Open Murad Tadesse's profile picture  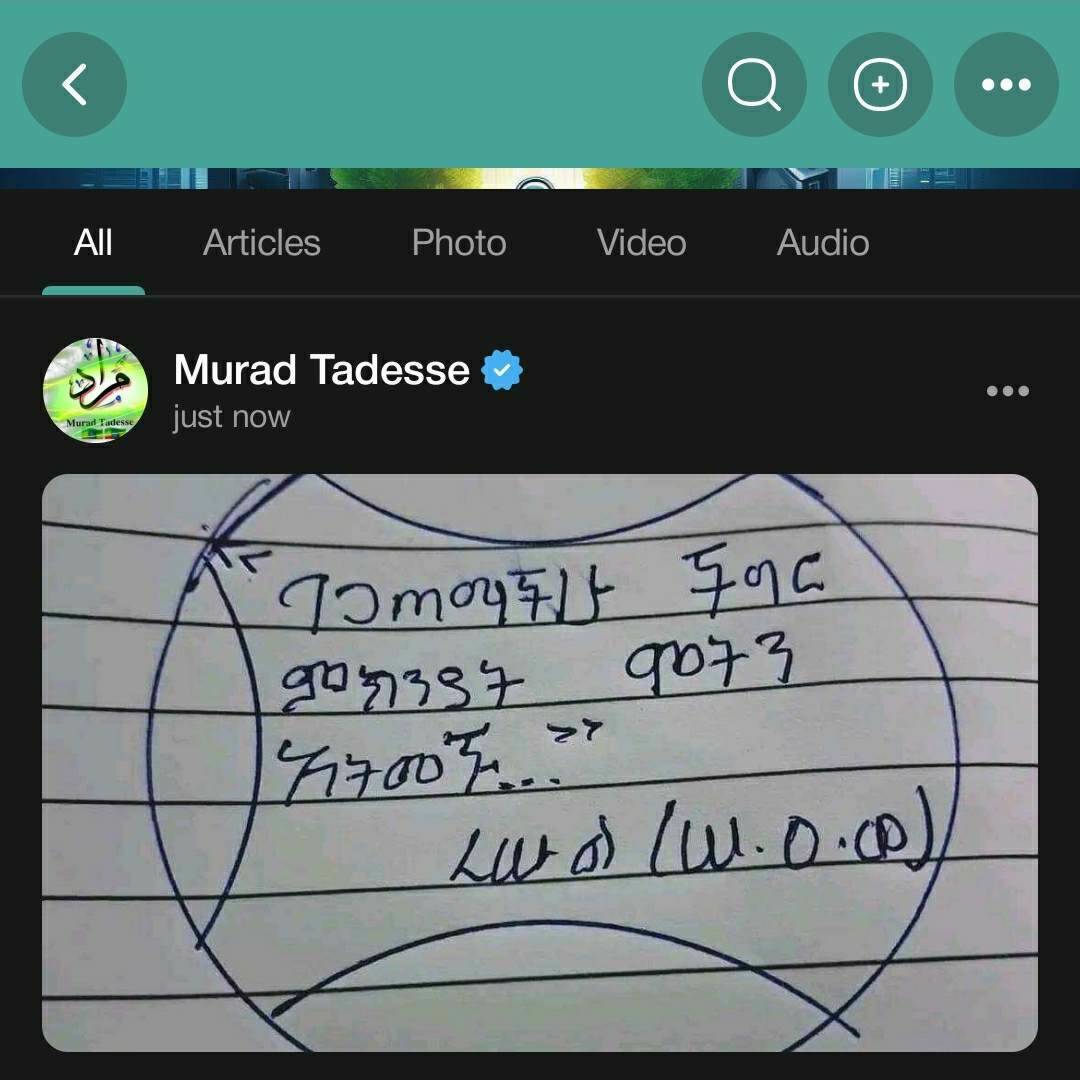pyautogui.click(x=96, y=391)
